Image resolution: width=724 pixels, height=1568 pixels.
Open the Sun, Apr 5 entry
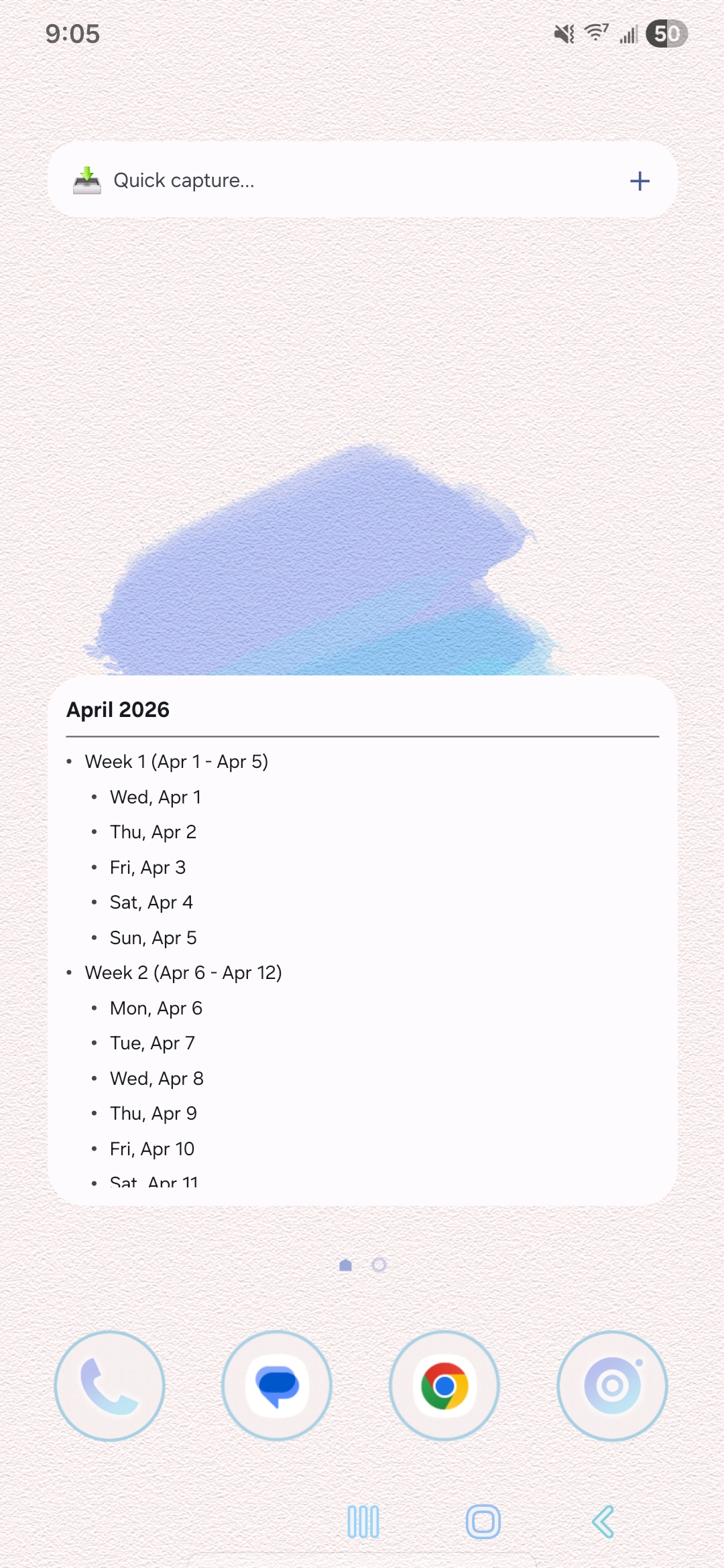153,938
